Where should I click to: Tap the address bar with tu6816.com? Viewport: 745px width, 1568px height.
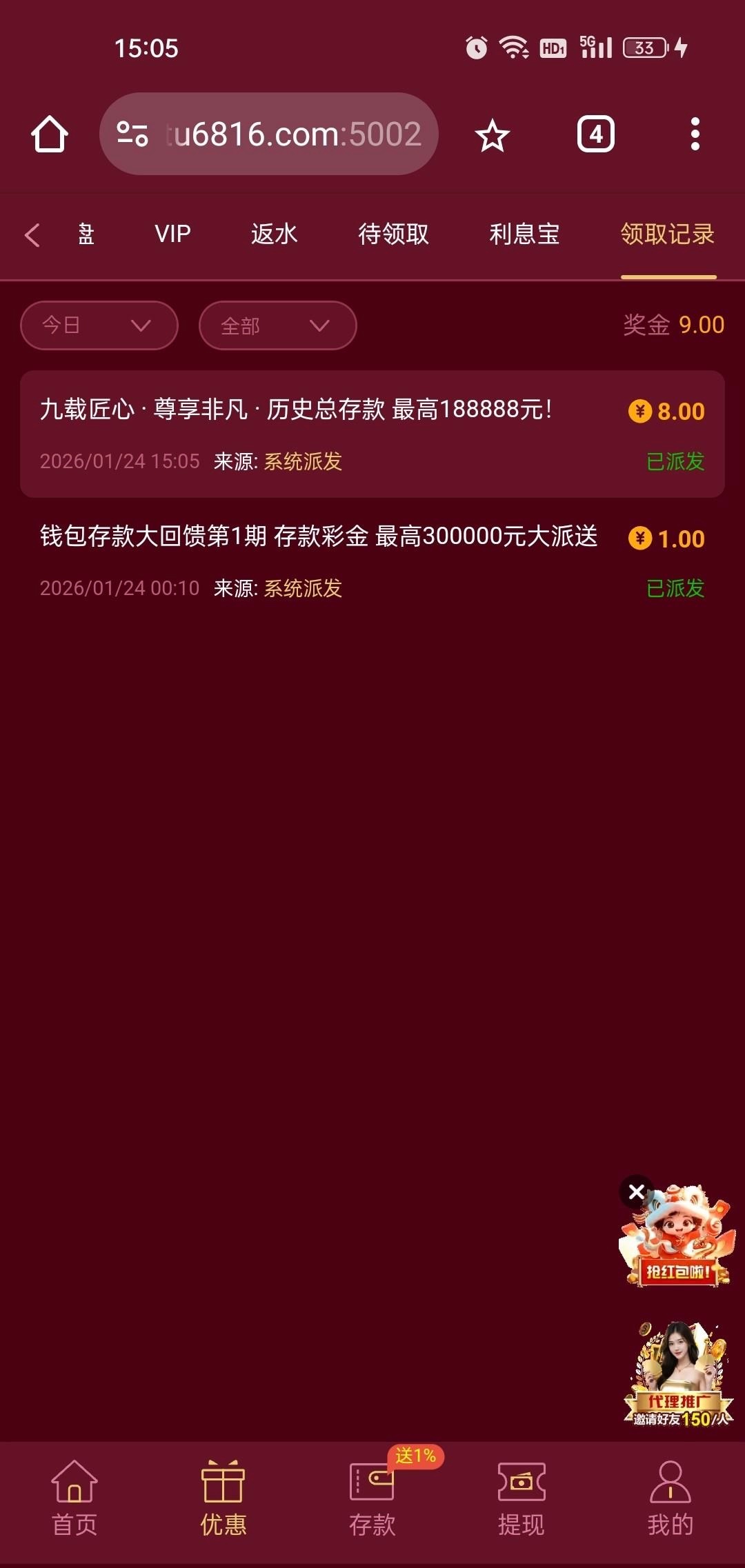pos(269,134)
